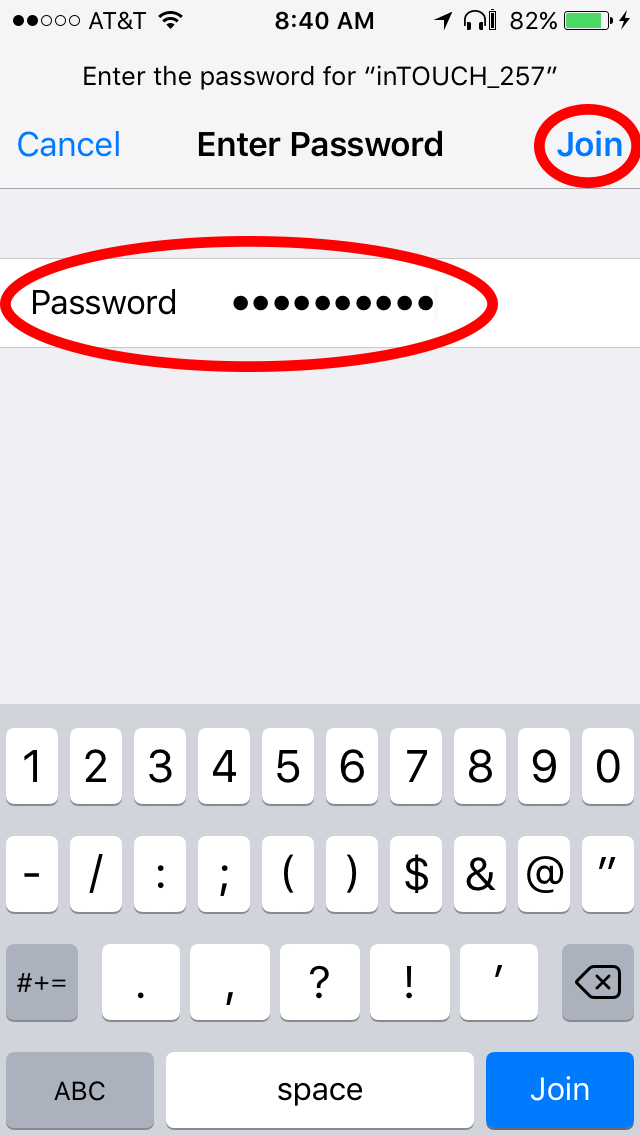Tap the blue Join key on keyboard

[x=560, y=1089]
